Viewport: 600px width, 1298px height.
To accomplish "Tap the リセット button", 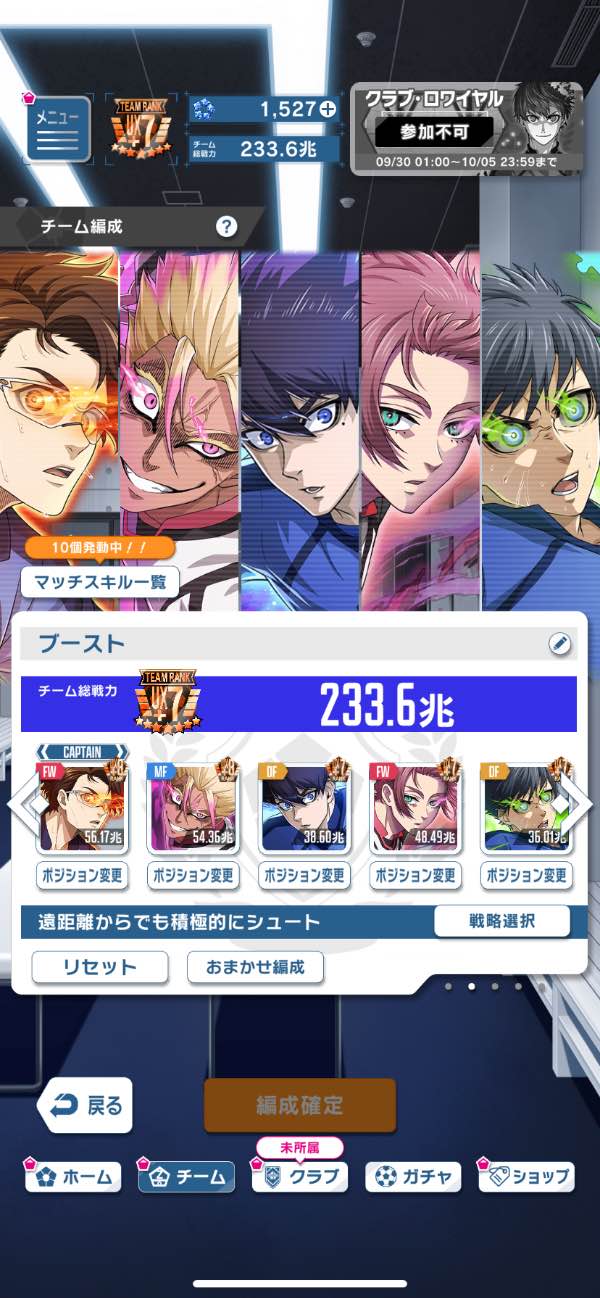I will [x=99, y=967].
